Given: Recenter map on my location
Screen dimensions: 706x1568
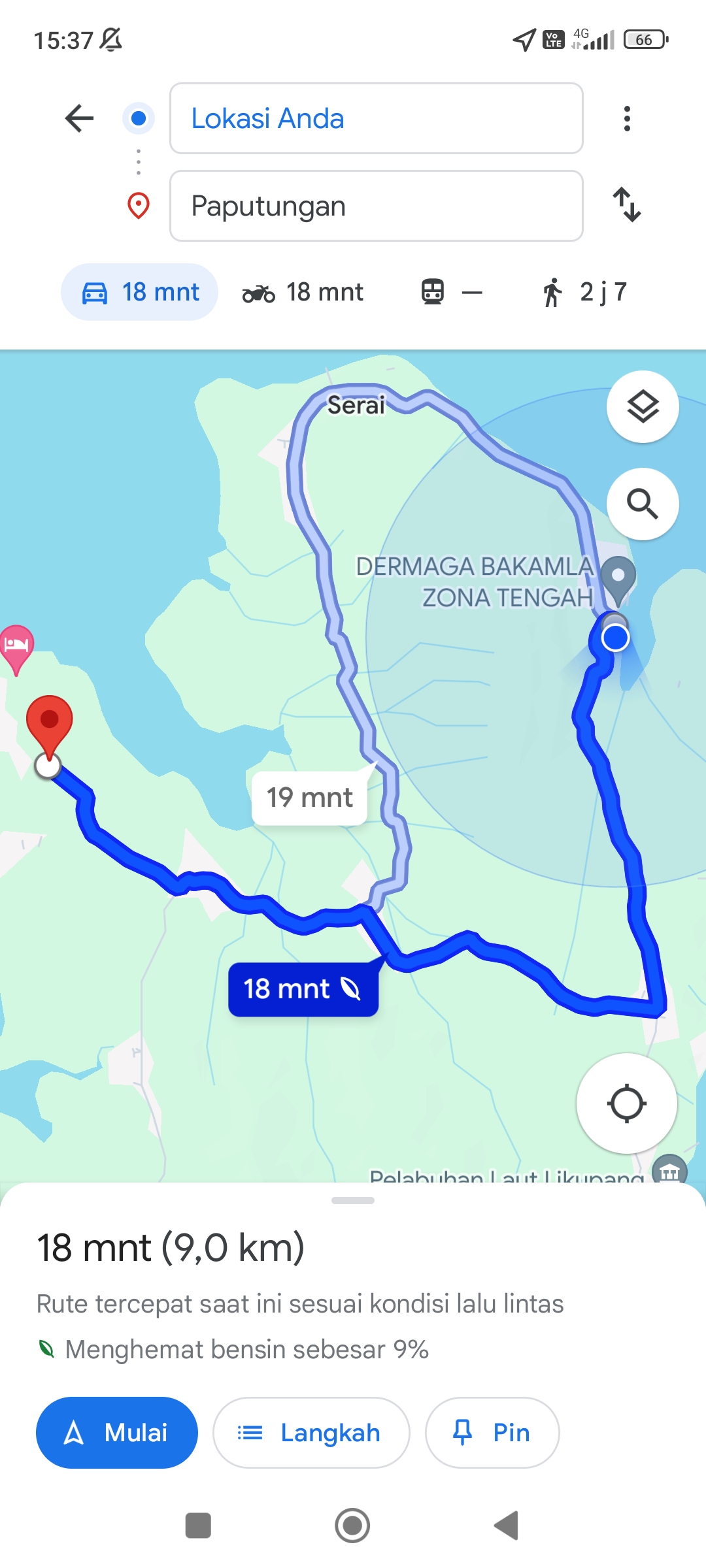Looking at the screenshot, I should pos(626,1103).
